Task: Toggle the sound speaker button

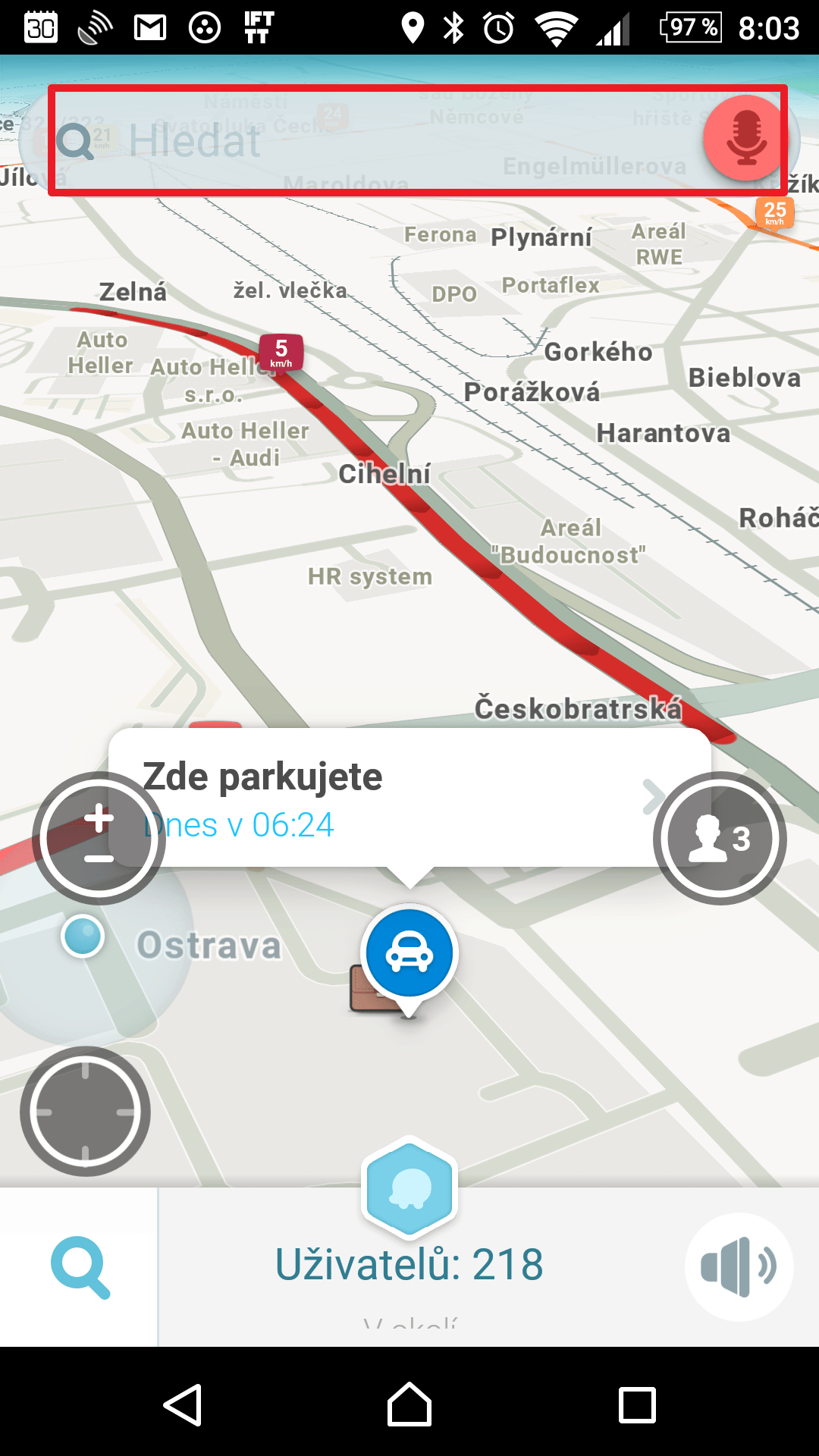Action: click(x=739, y=1266)
